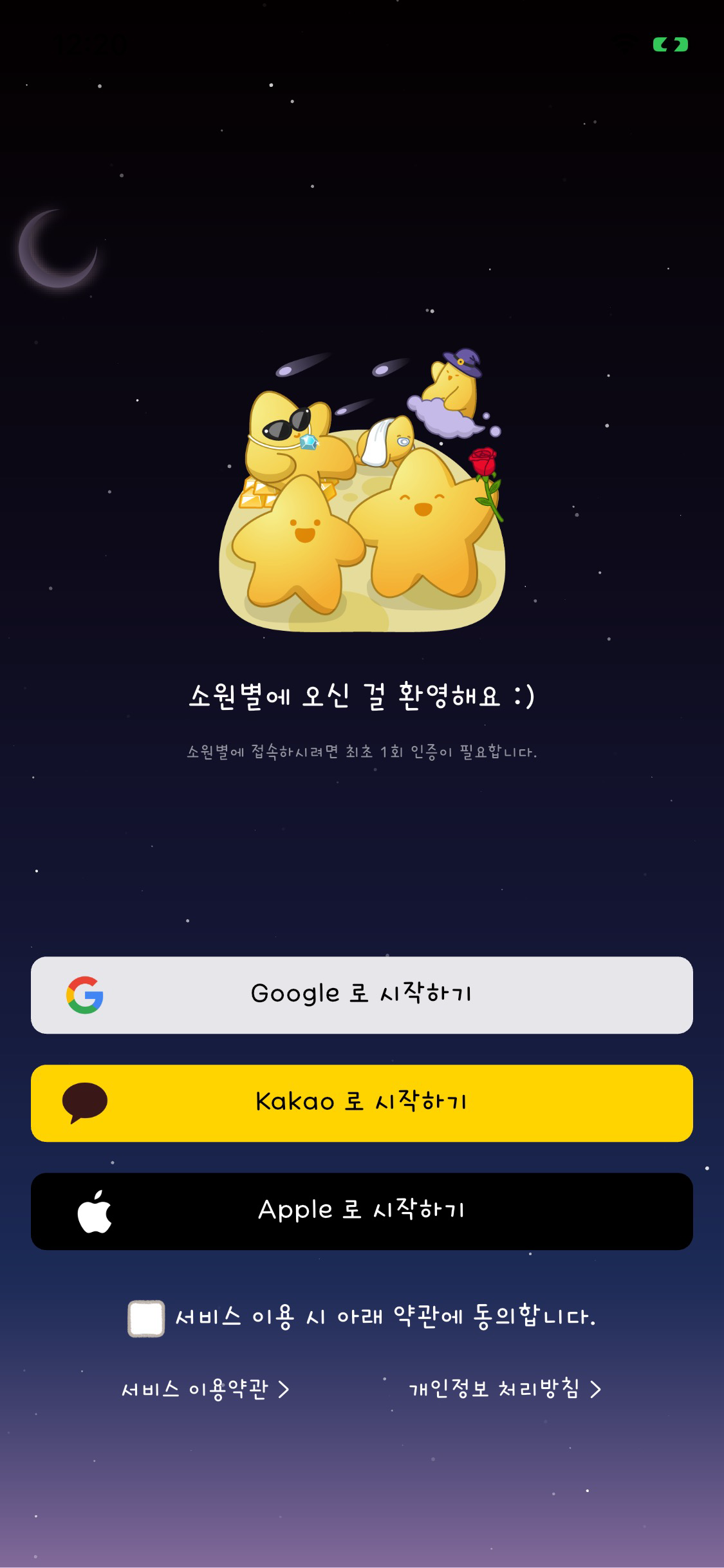View the 개인정보 처리방침 link

pyautogui.click(x=505, y=1390)
